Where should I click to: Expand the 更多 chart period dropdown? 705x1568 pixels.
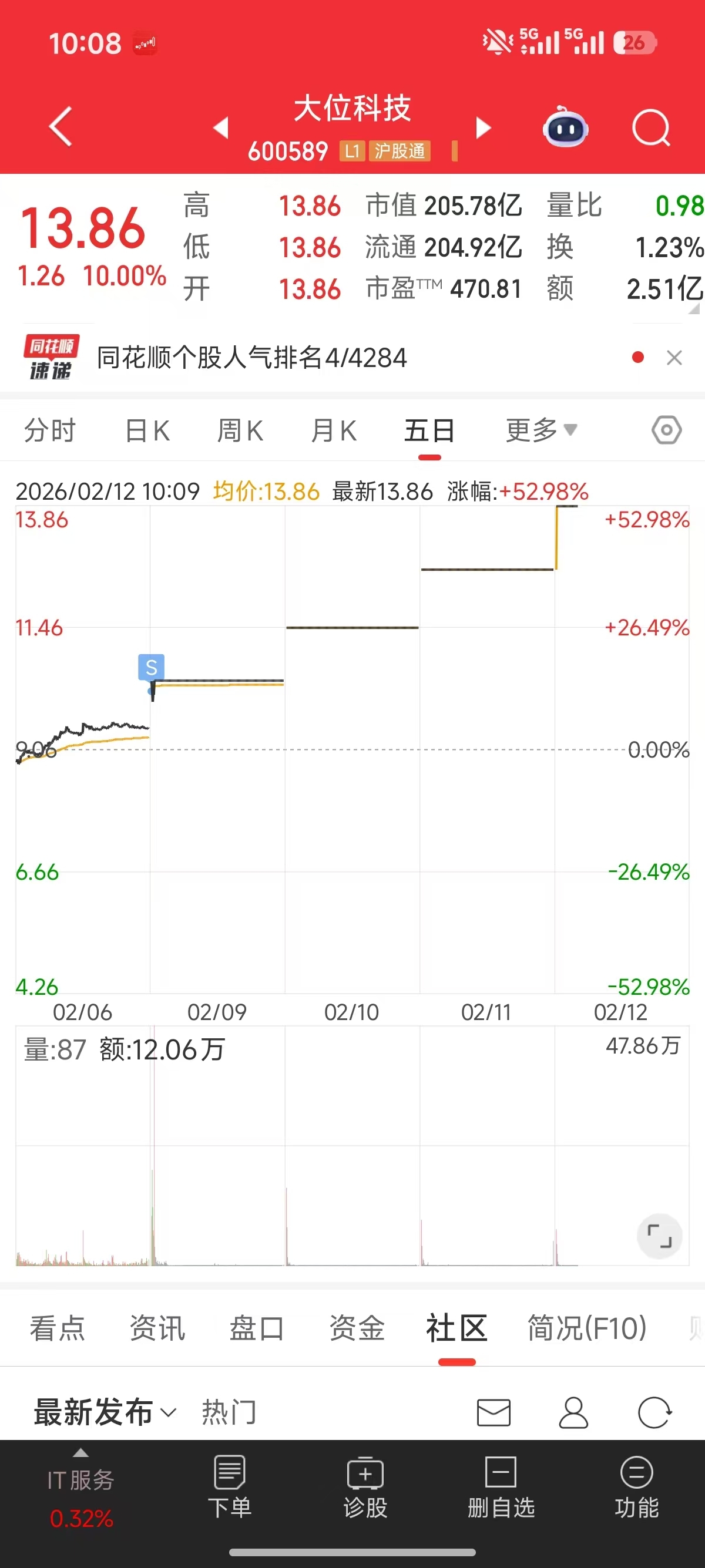point(540,431)
